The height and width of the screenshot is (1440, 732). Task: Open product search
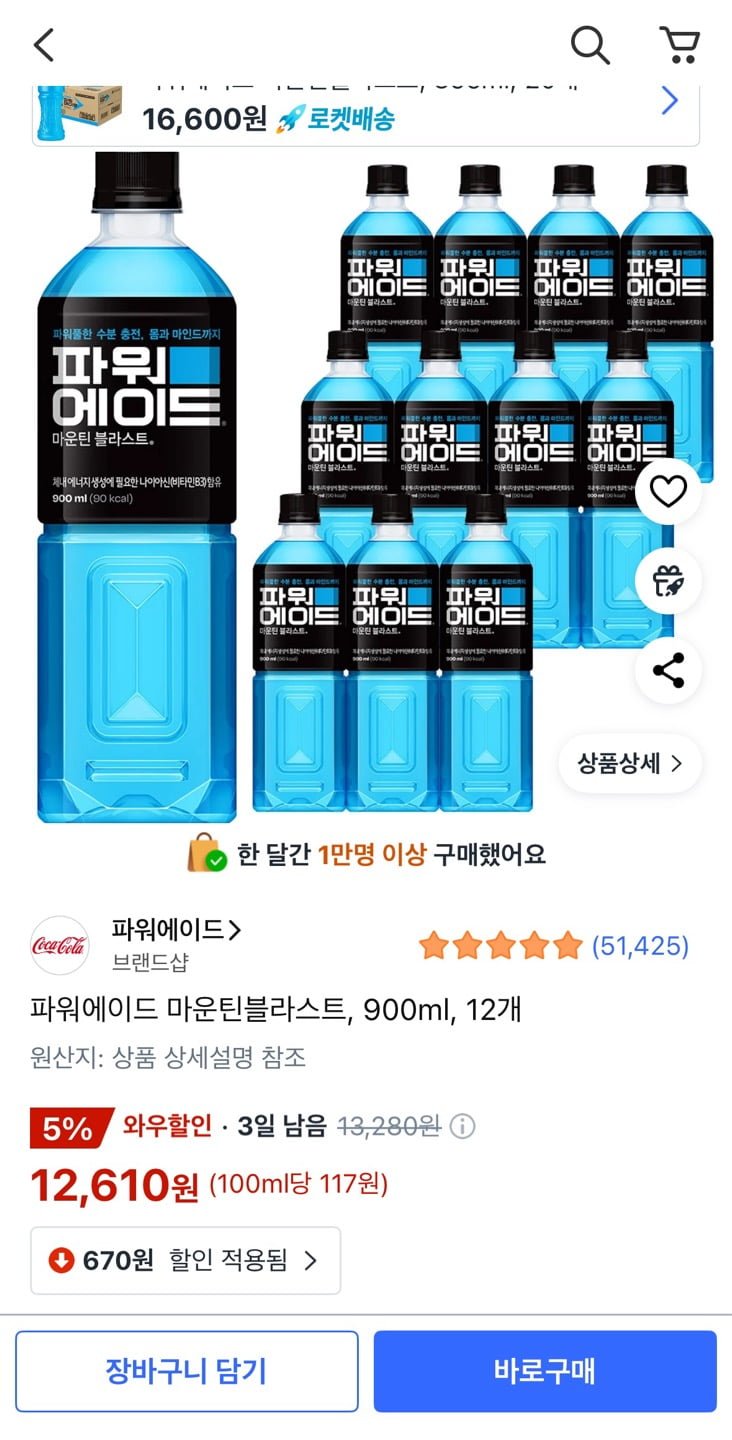[590, 45]
